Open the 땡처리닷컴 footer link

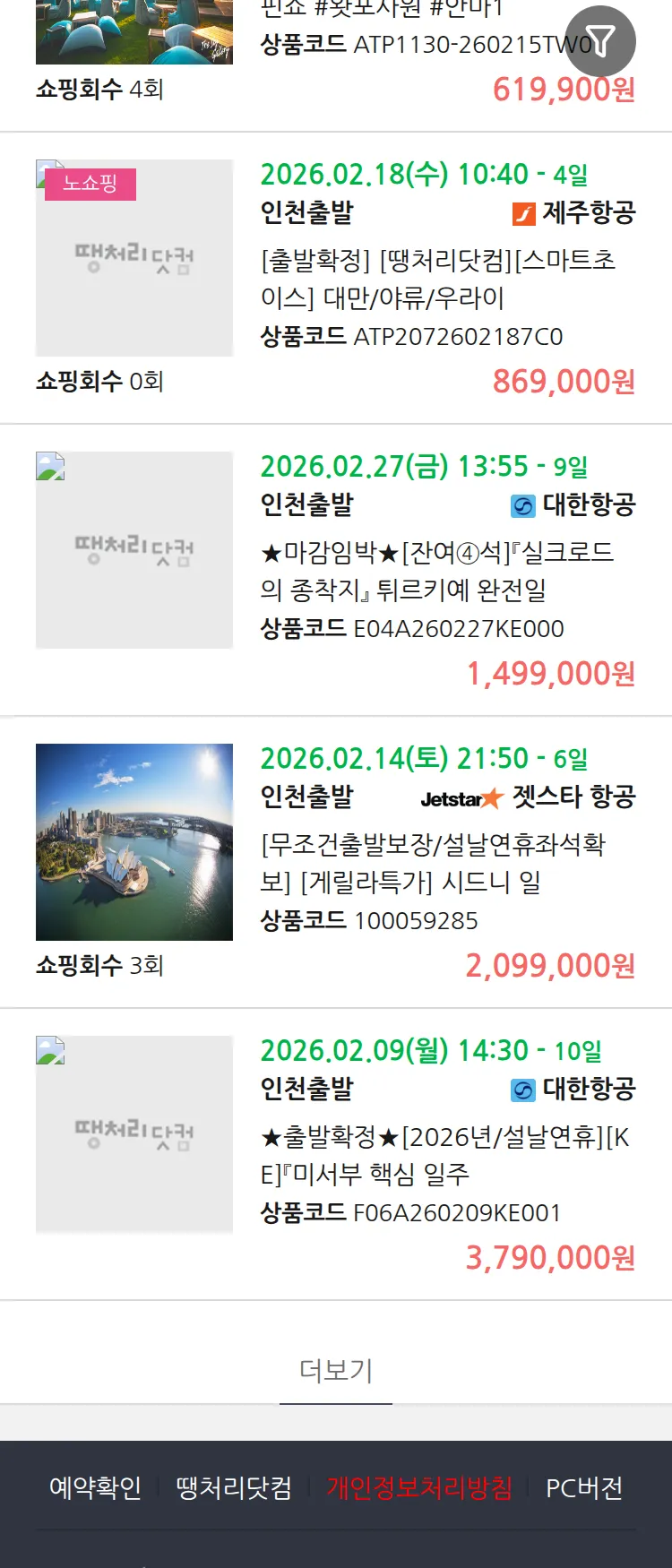pos(234,1488)
